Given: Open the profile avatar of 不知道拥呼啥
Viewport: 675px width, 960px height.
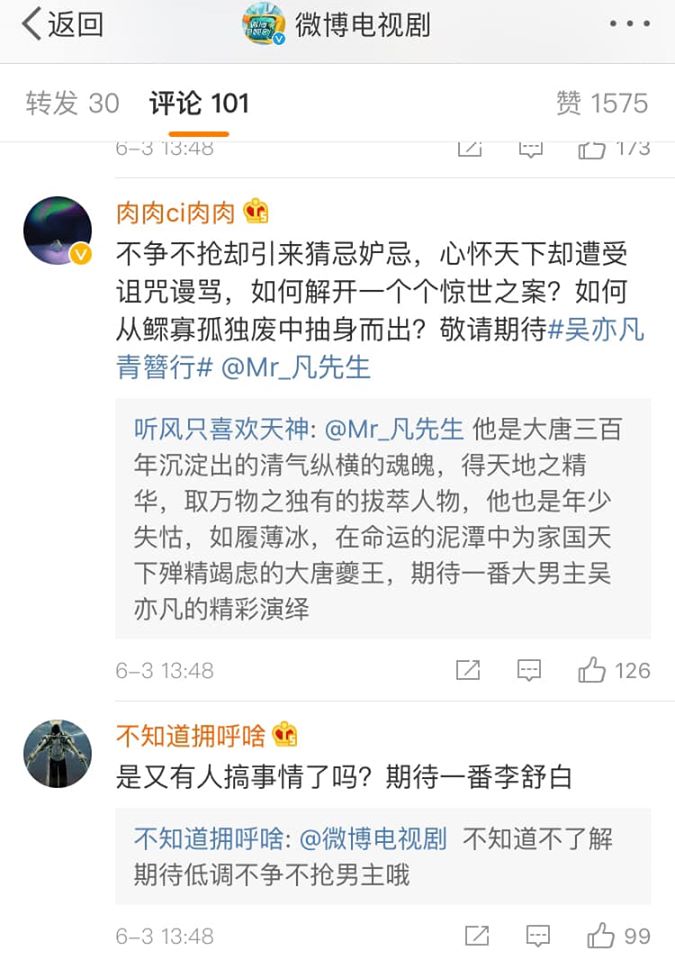Looking at the screenshot, I should [58, 753].
